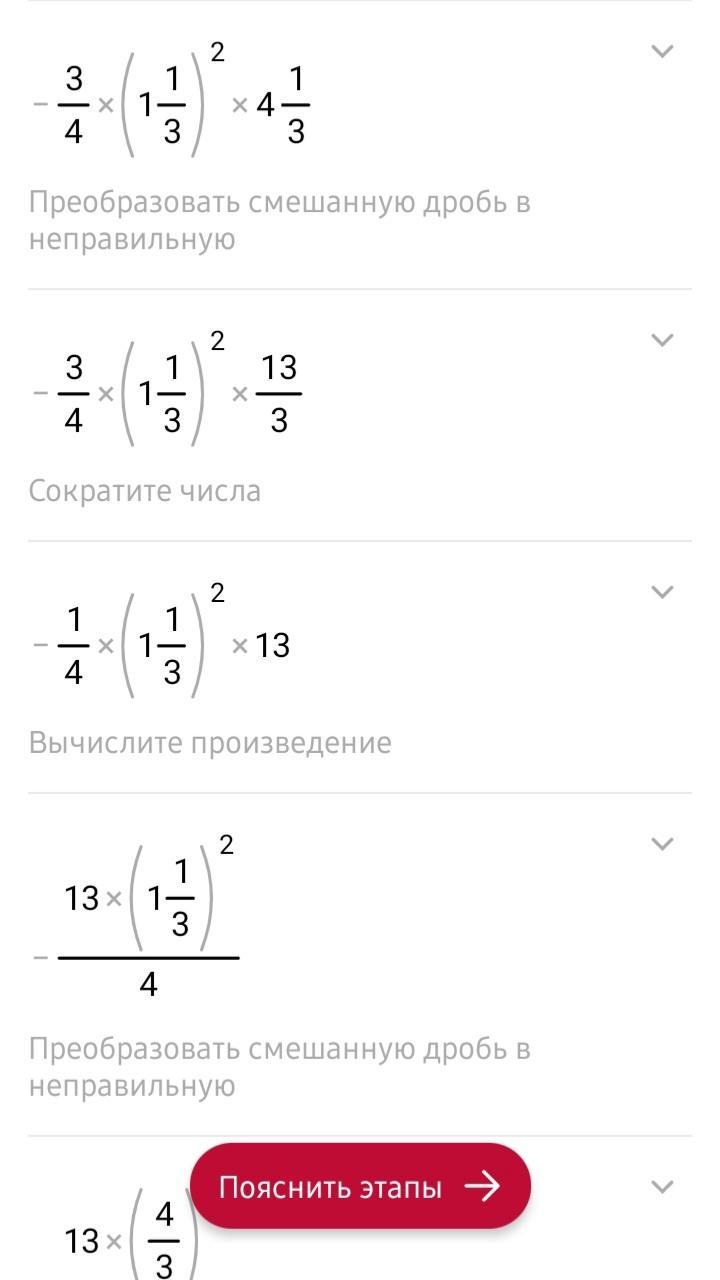Expand the 'Вычислите произведение' step
The height and width of the screenshot is (1280, 720).
pos(662,592)
